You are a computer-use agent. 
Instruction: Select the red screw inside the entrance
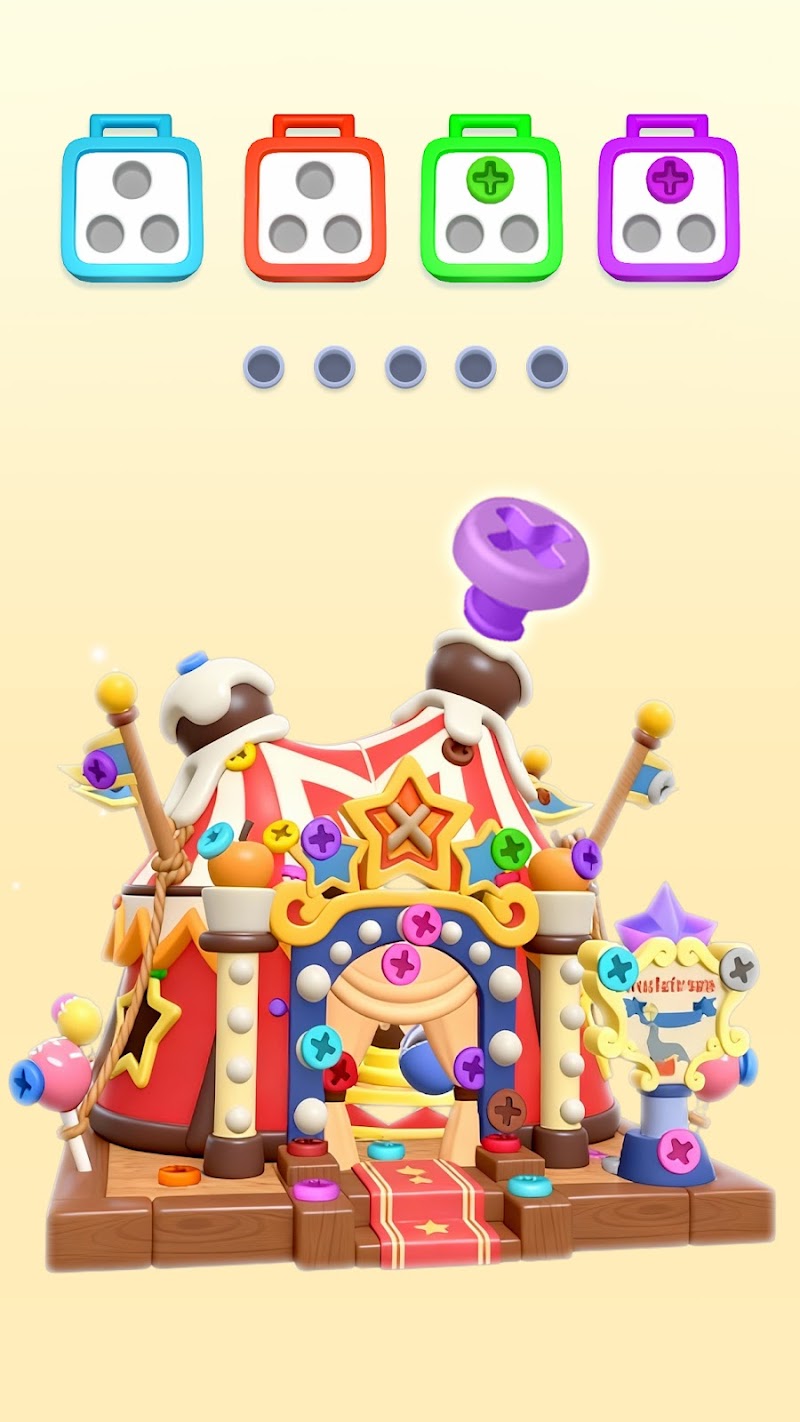(341, 1072)
